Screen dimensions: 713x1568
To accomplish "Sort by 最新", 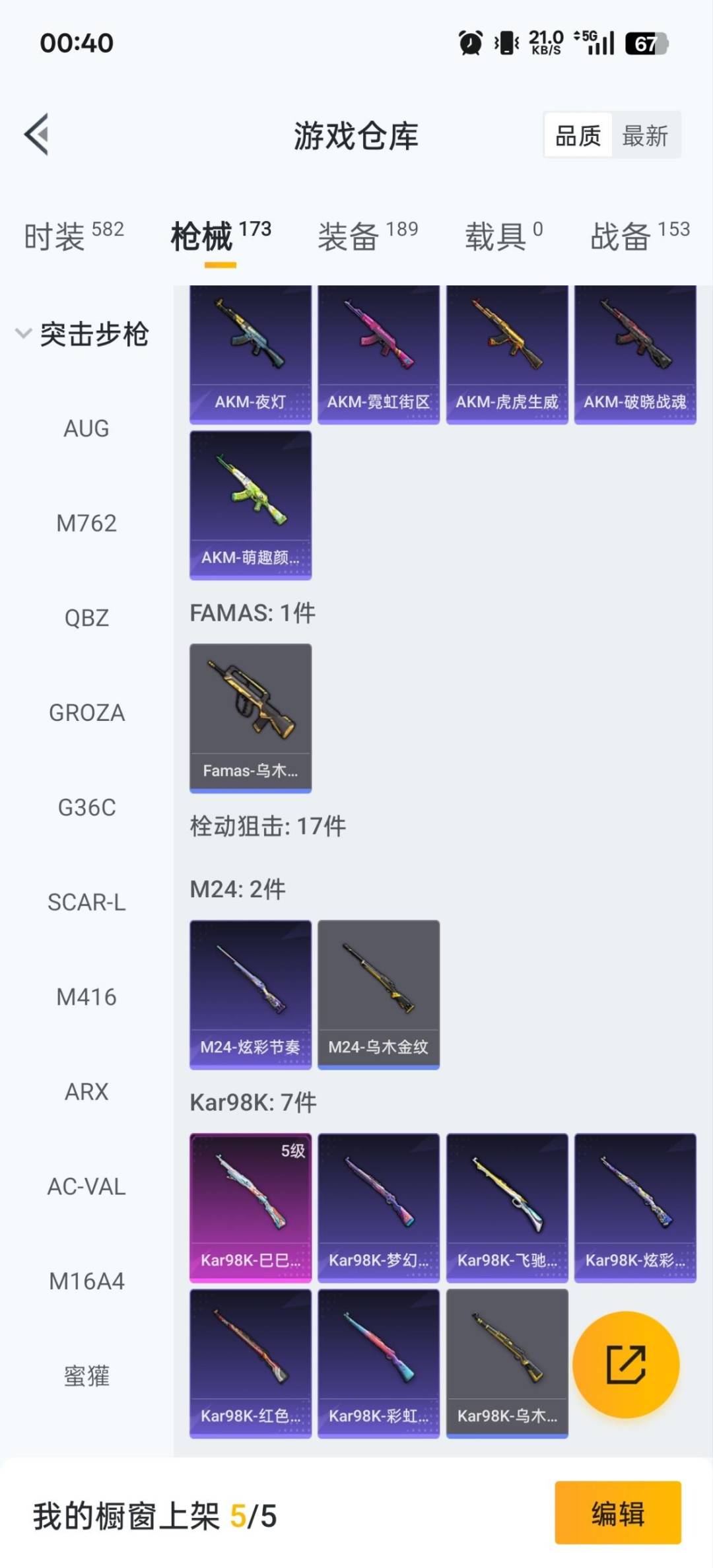I will click(645, 136).
